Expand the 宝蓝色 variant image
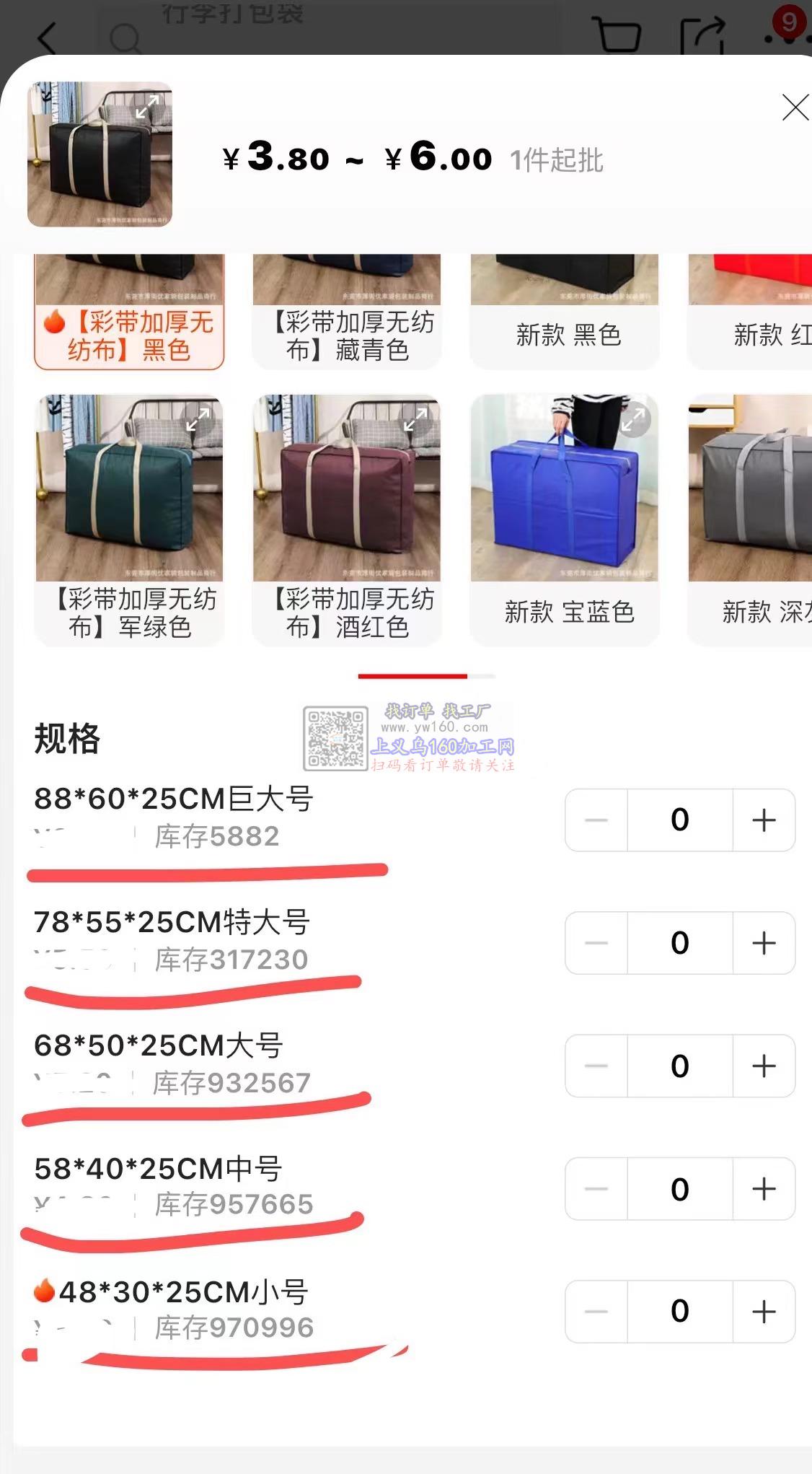 click(633, 419)
